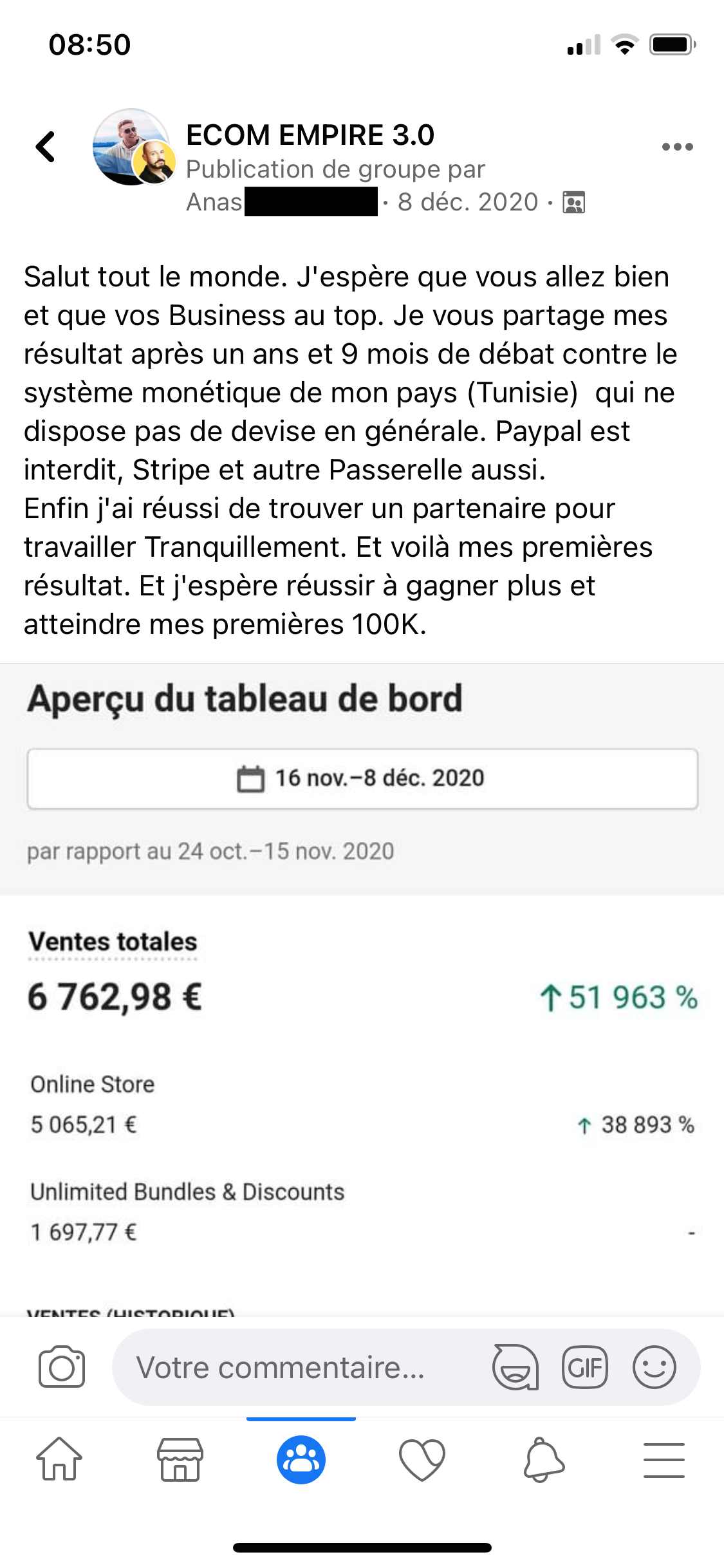
Task: Open the sticker picker in comment box
Action: coord(515,1367)
